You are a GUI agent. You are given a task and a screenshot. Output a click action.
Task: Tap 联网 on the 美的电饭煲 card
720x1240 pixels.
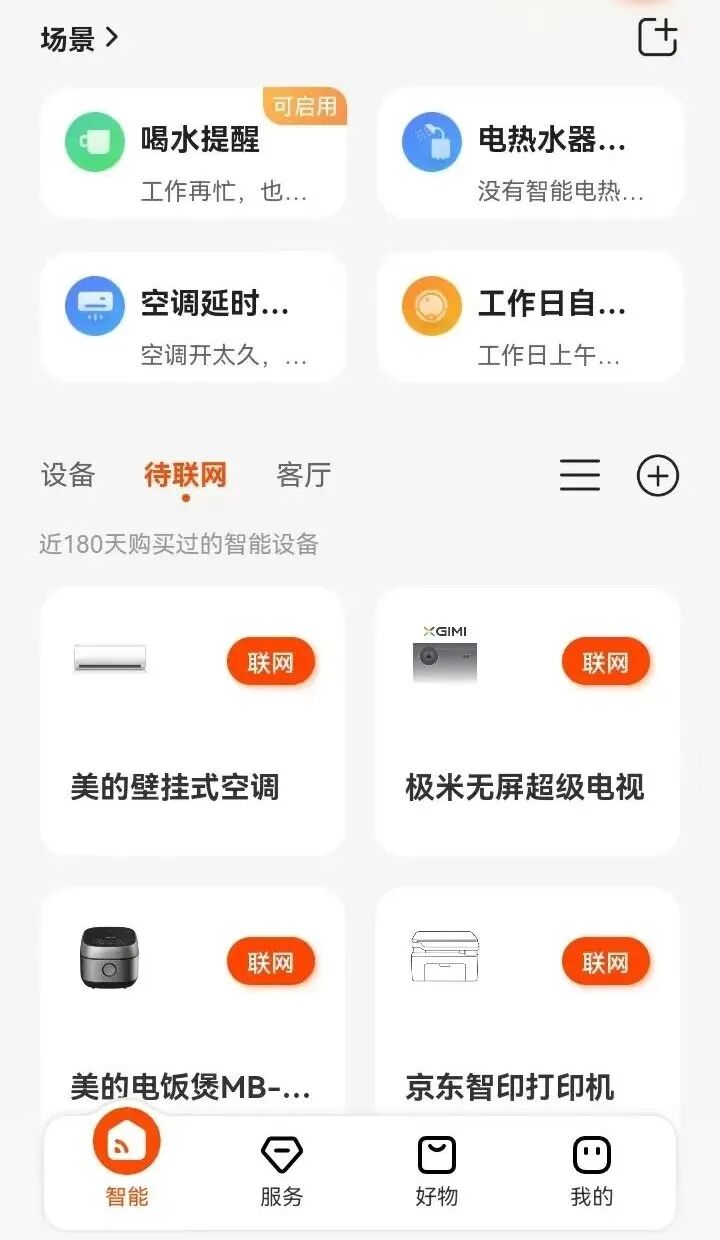tap(271, 962)
